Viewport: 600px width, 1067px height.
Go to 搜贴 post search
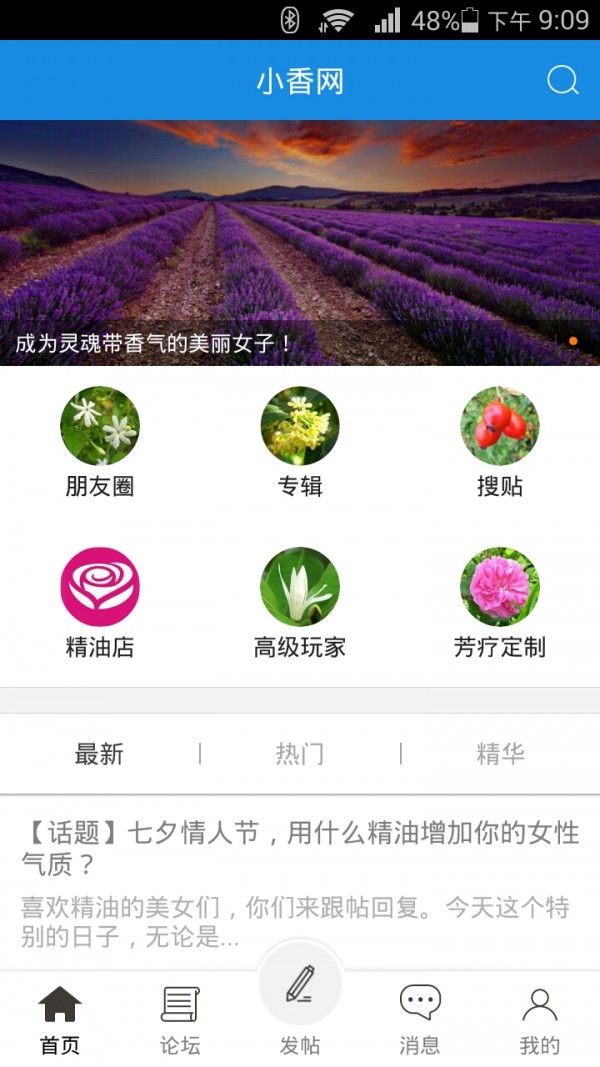coord(500,442)
